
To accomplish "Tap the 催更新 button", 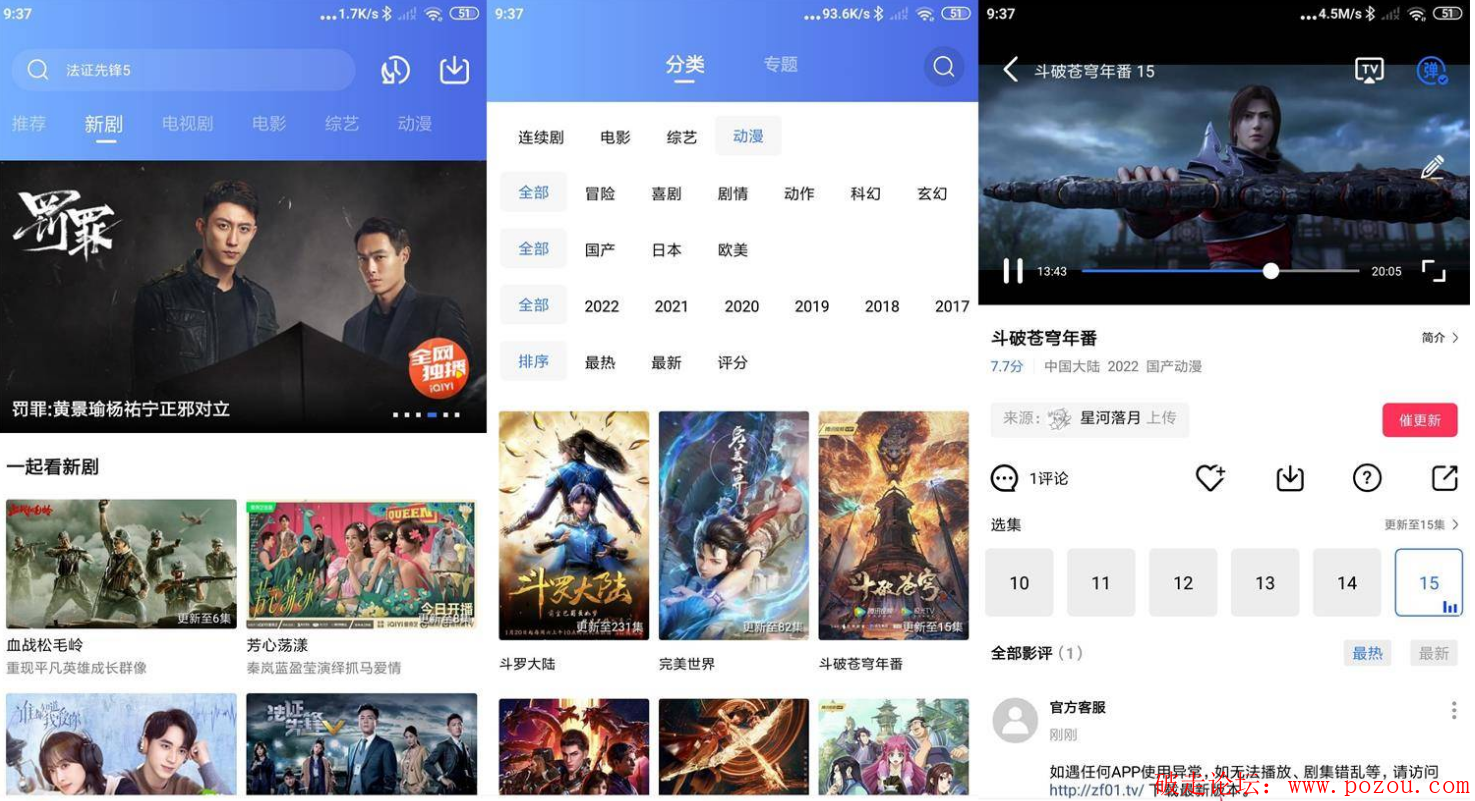I will (1419, 420).
